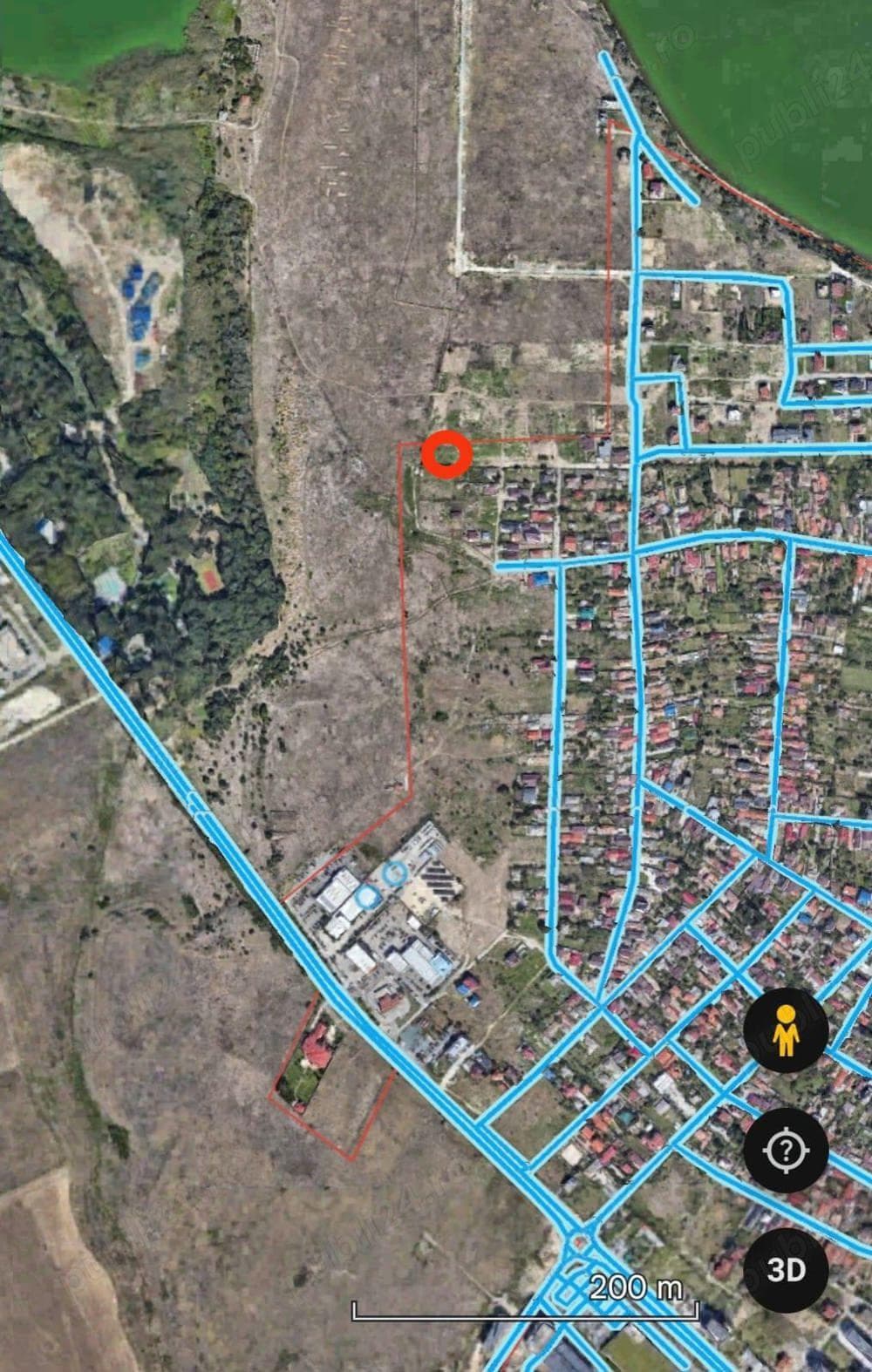872x1372 pixels.
Task: Enable Street View with the pegman button
Action: [x=786, y=1031]
